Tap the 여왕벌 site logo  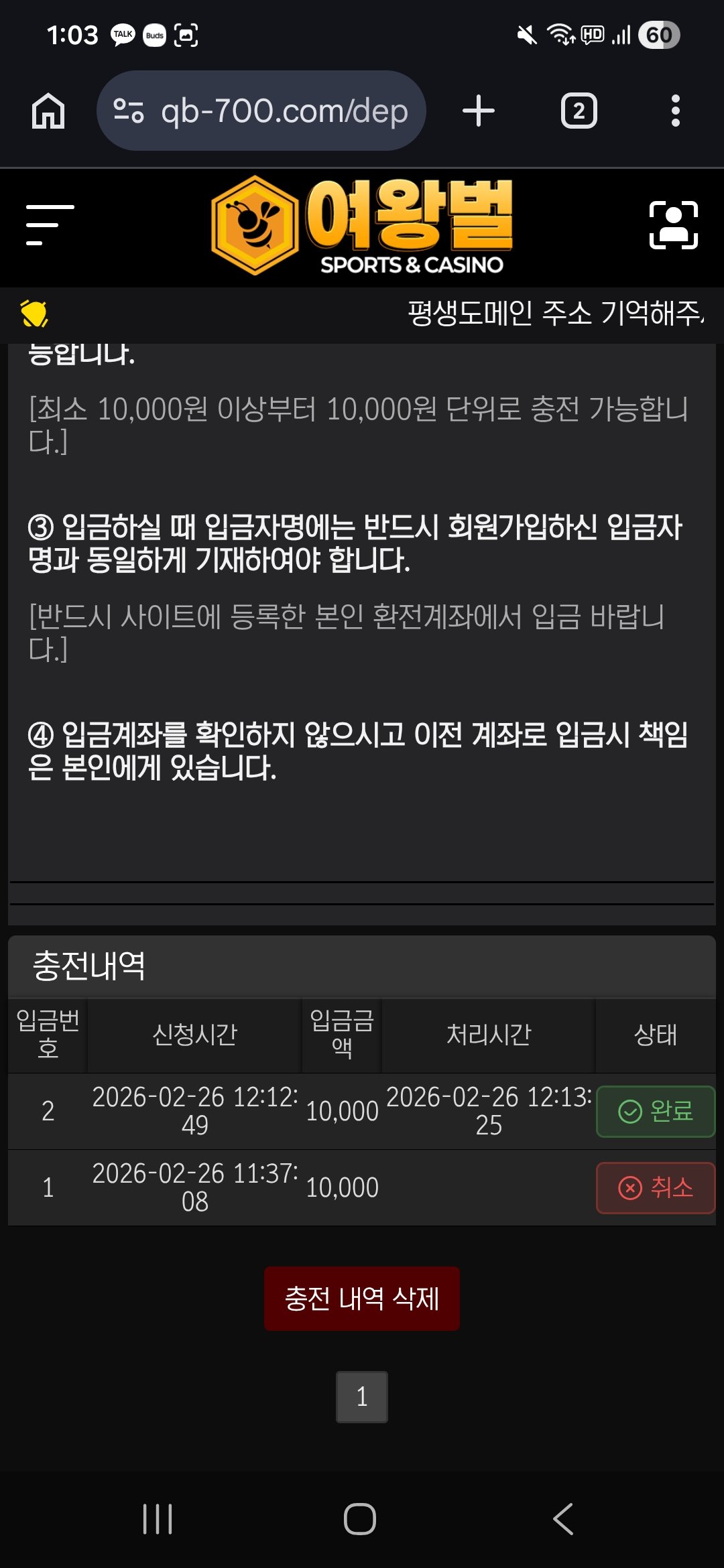click(x=362, y=226)
